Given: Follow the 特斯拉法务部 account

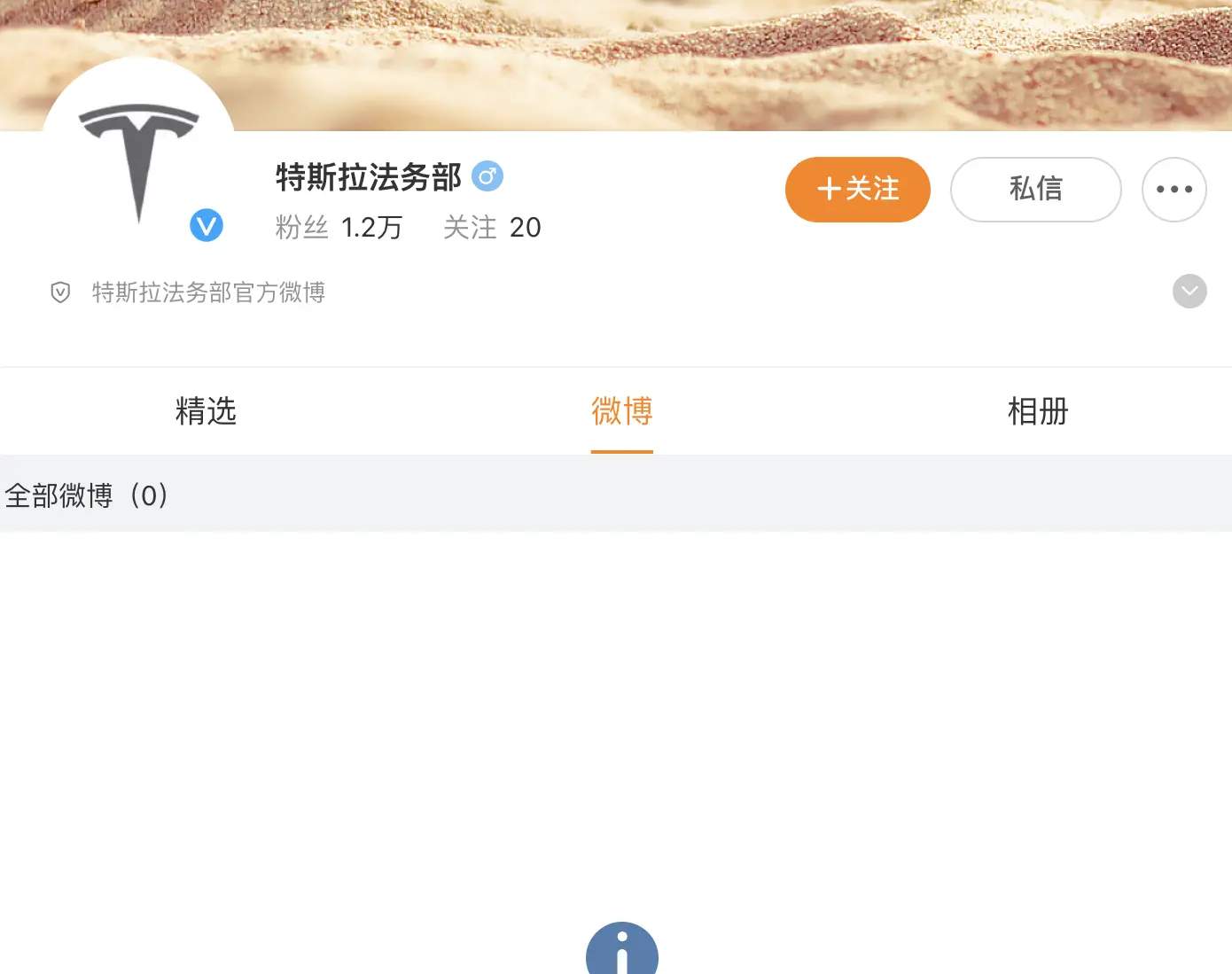Looking at the screenshot, I should pyautogui.click(x=857, y=190).
